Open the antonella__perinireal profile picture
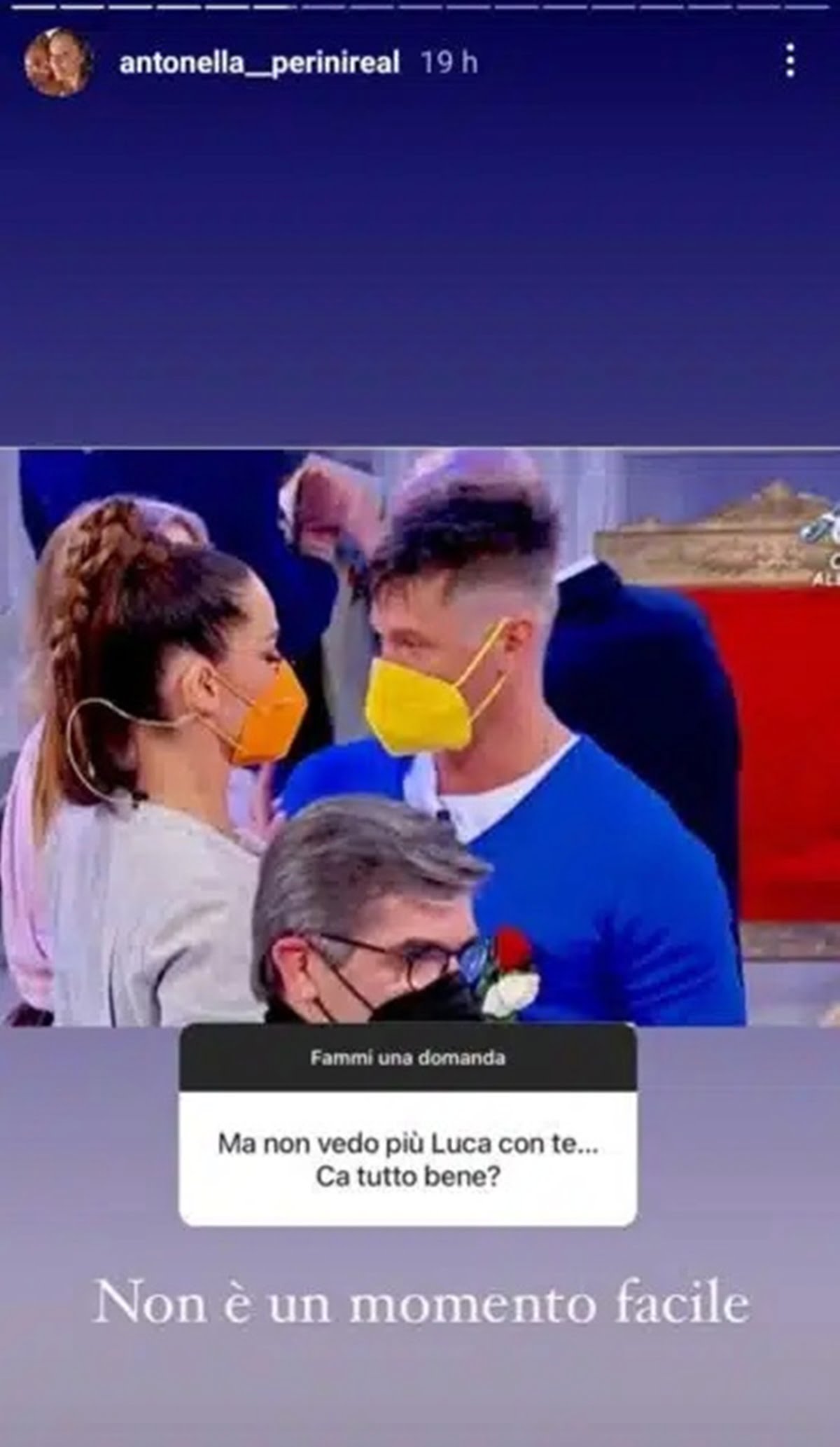 pyautogui.click(x=58, y=62)
